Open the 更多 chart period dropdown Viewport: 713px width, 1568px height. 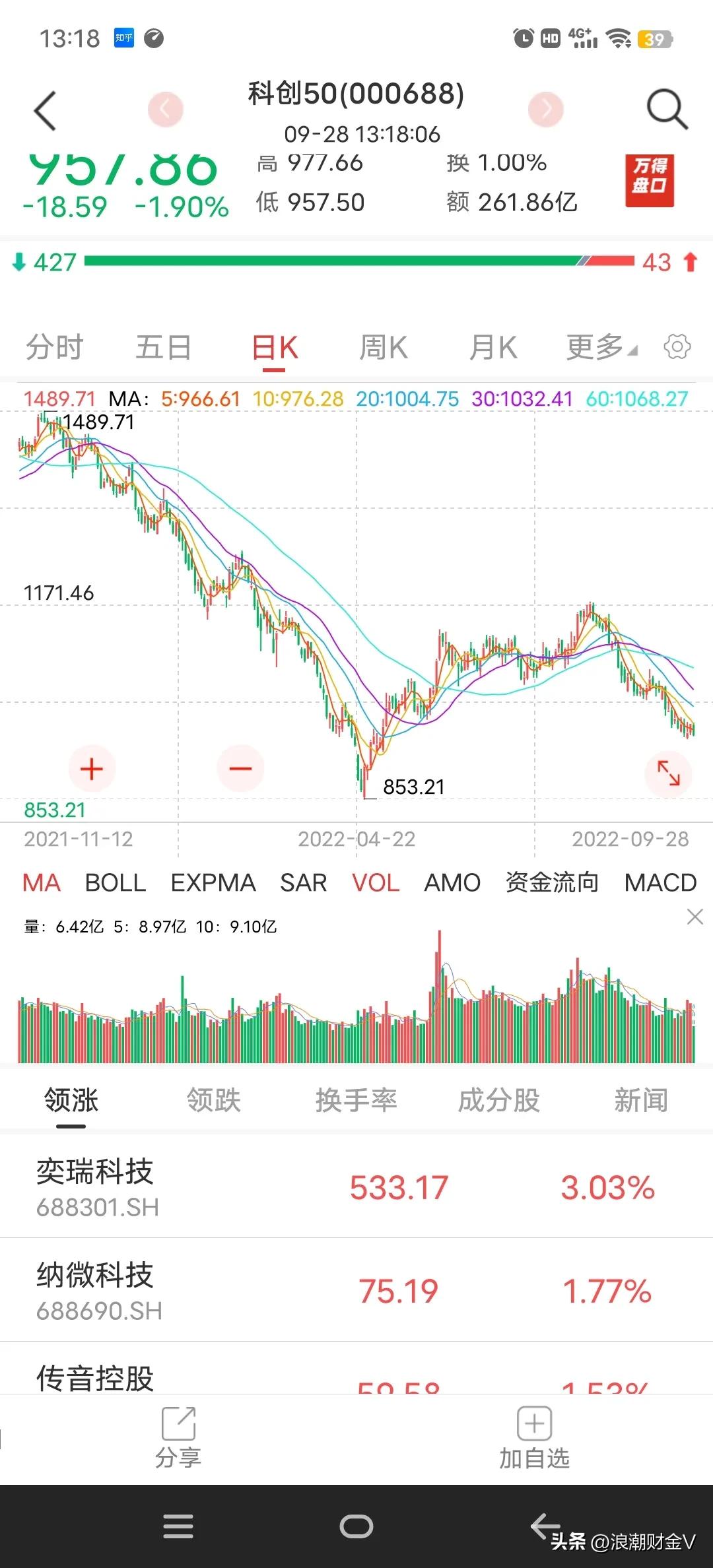pos(595,346)
